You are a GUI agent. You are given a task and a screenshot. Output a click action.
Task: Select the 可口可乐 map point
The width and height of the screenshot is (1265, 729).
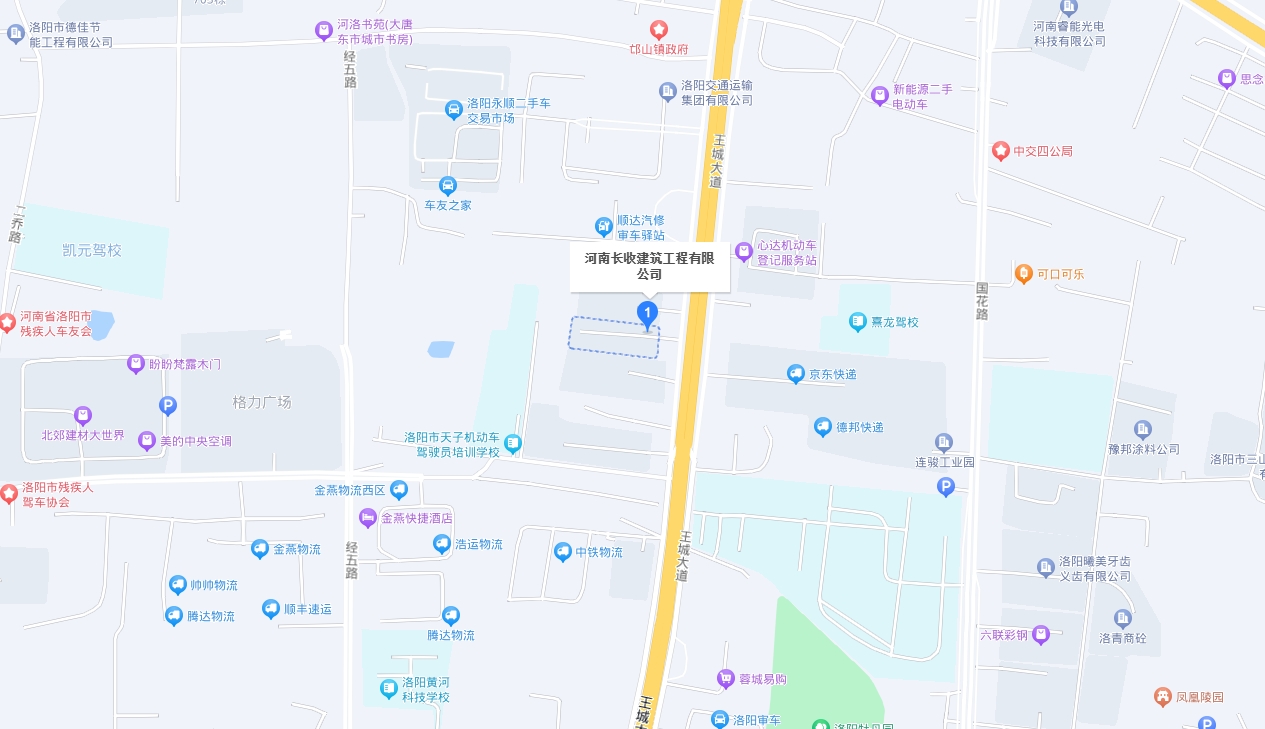(1023, 274)
